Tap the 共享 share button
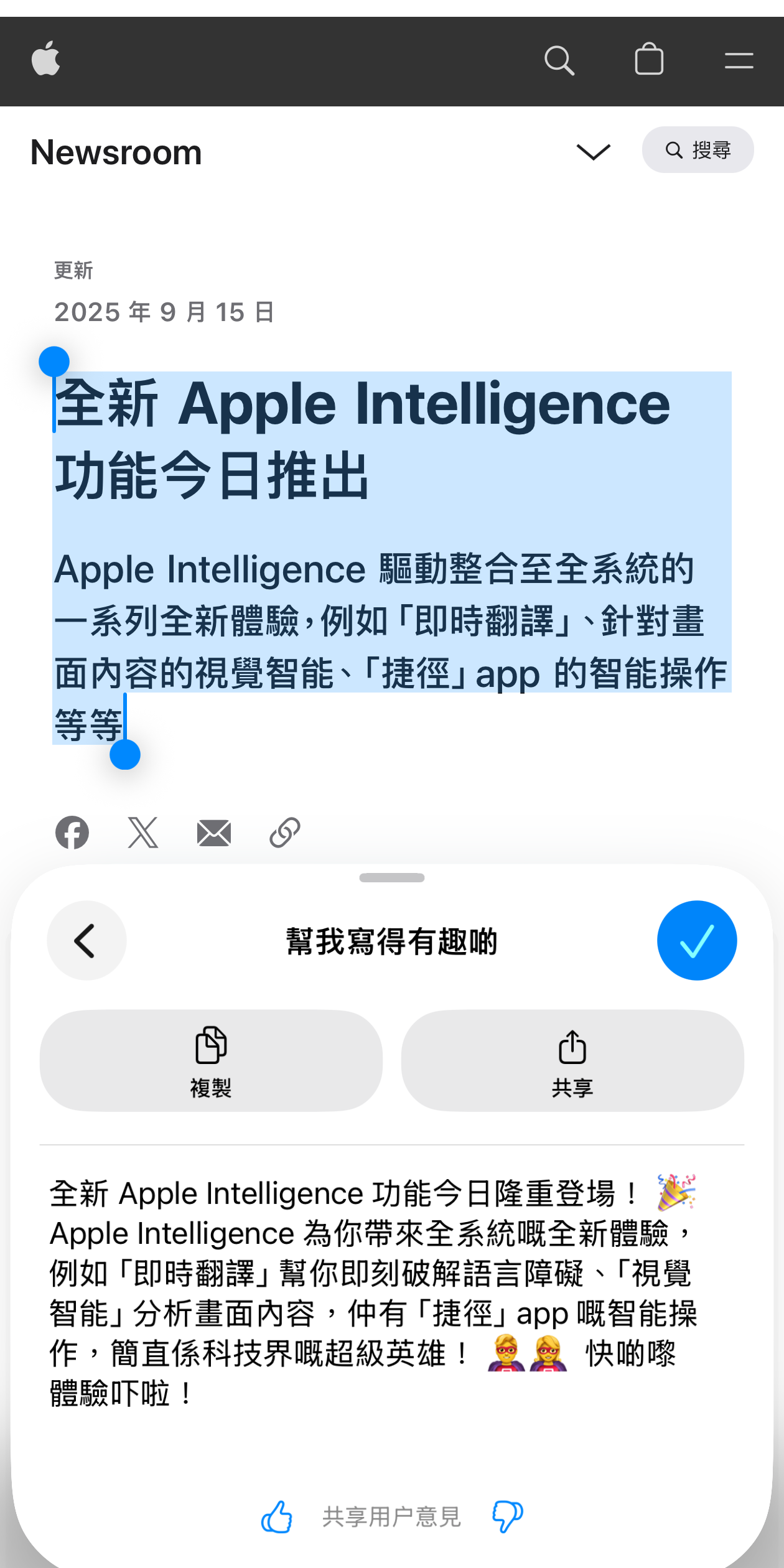 pyautogui.click(x=572, y=1060)
